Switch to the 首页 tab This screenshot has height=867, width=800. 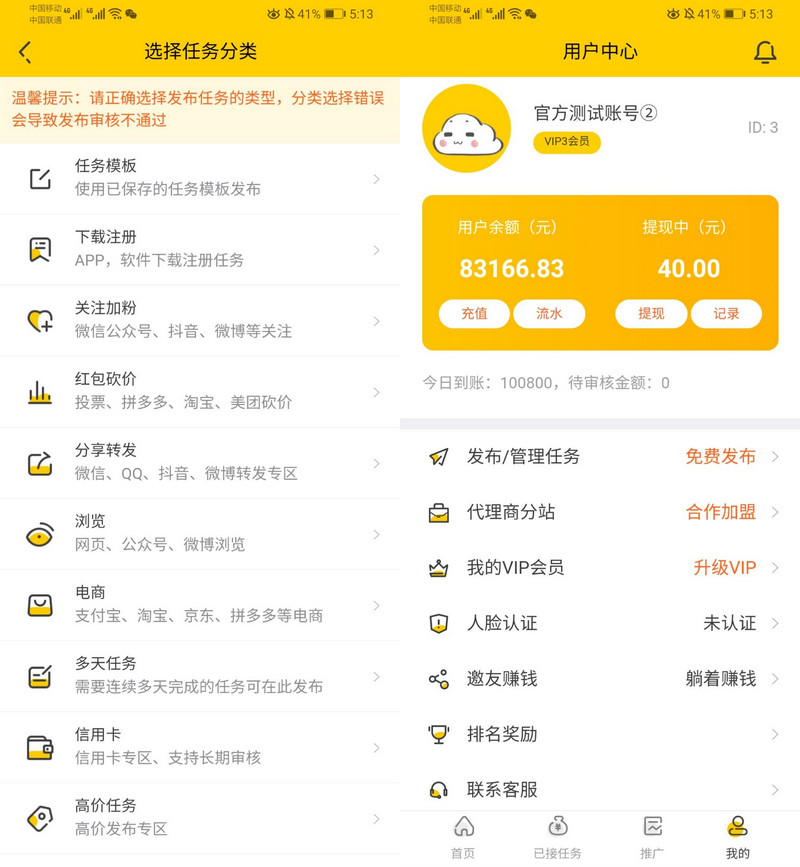(x=463, y=837)
